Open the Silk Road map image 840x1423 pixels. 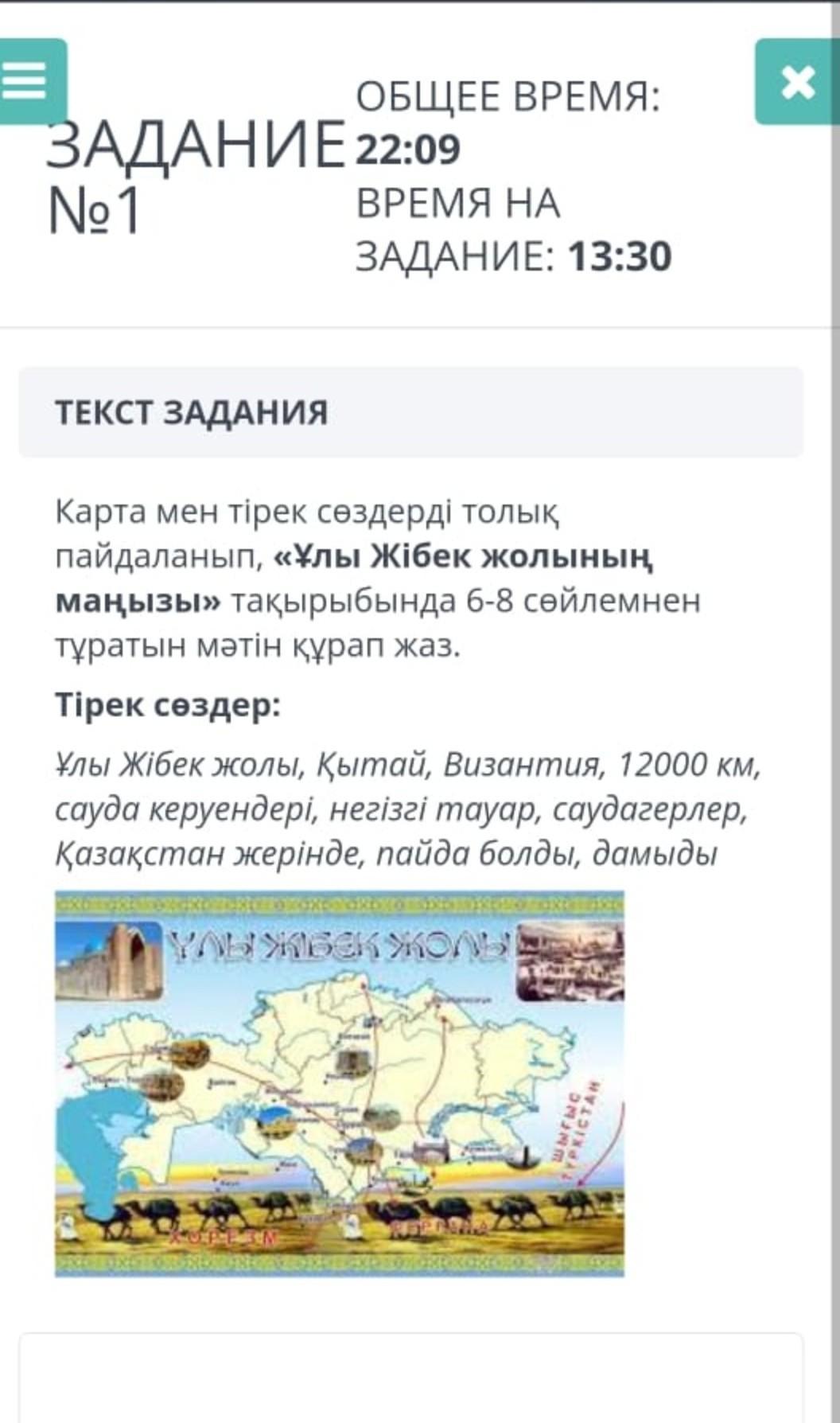pos(340,1083)
